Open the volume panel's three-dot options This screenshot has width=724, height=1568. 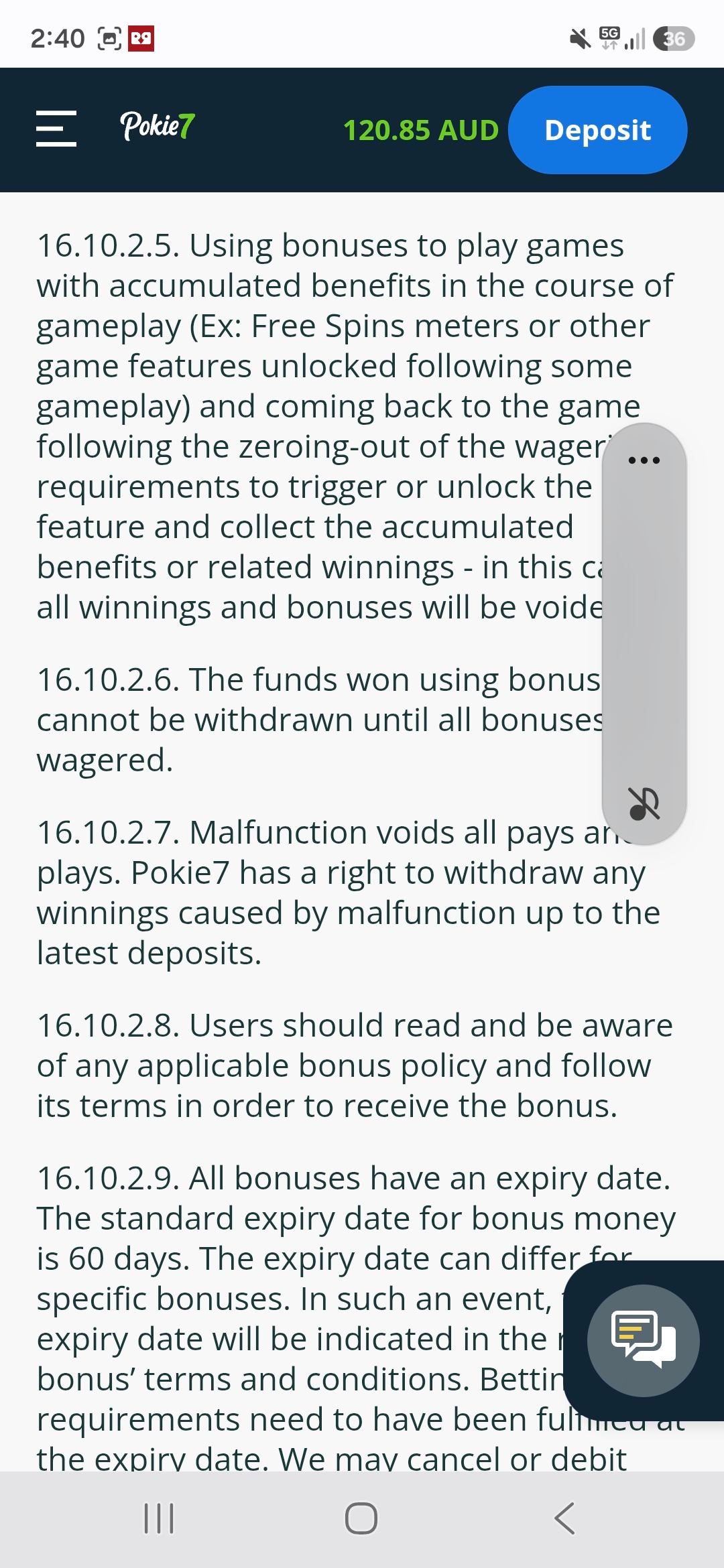click(644, 460)
